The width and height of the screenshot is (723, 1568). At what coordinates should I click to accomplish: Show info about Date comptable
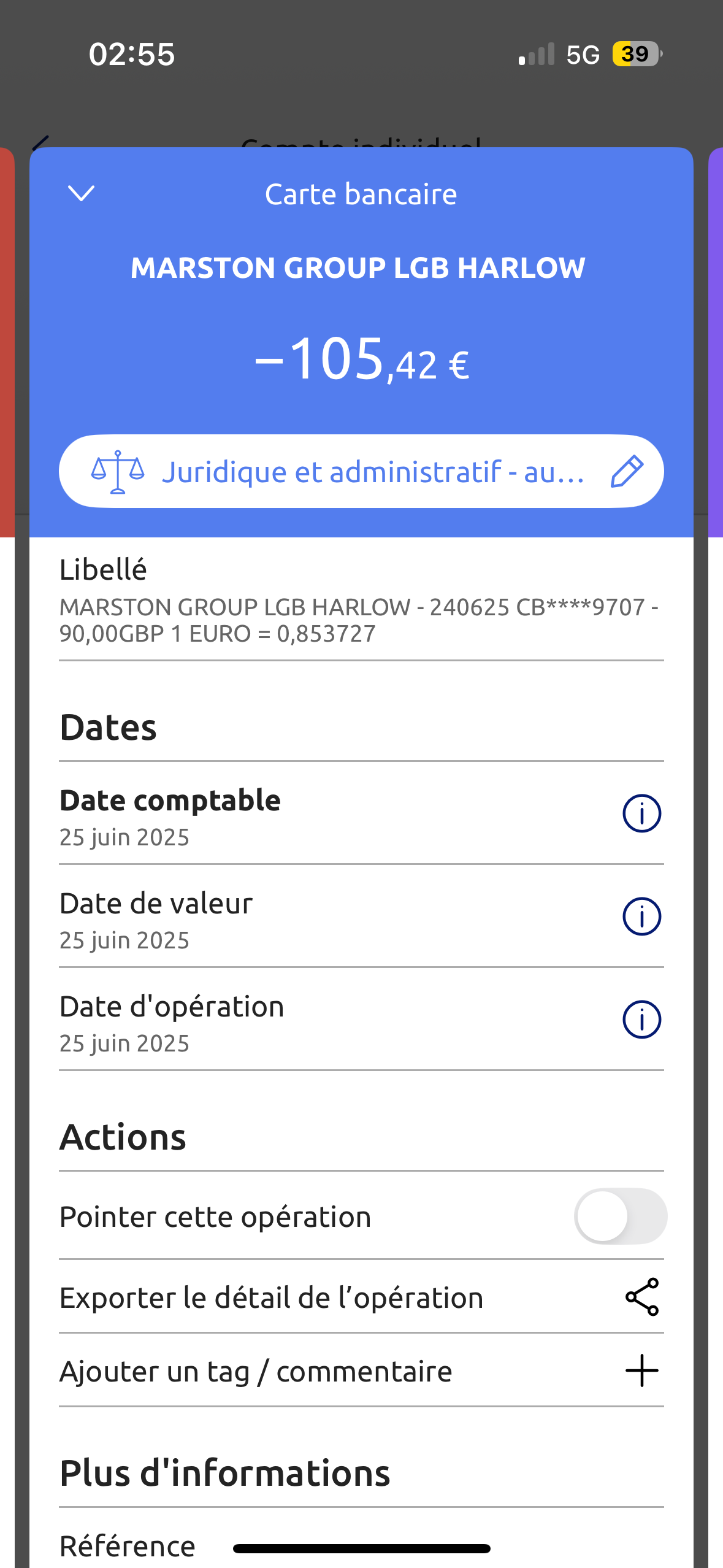[641, 813]
